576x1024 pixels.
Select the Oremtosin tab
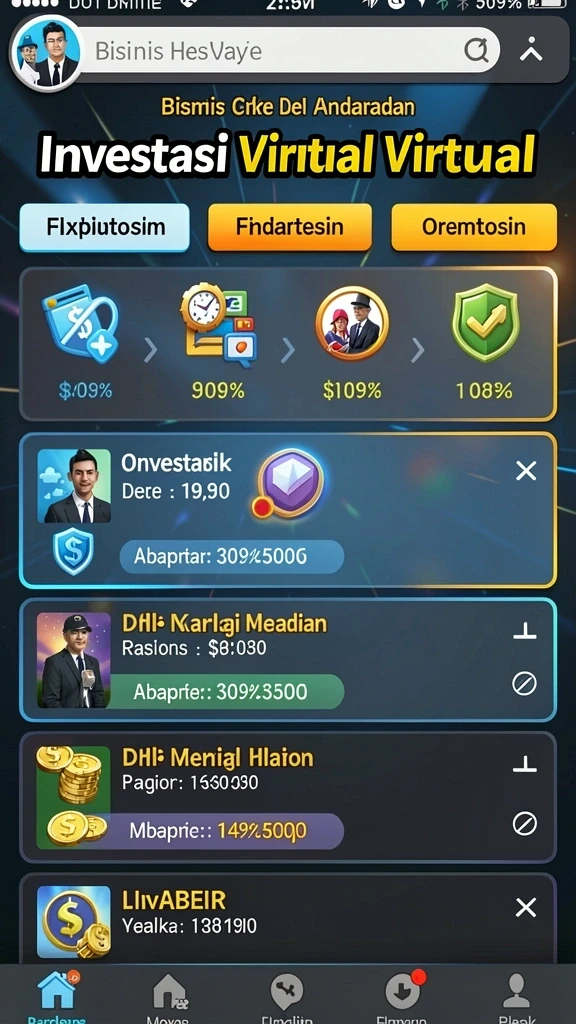(x=474, y=227)
